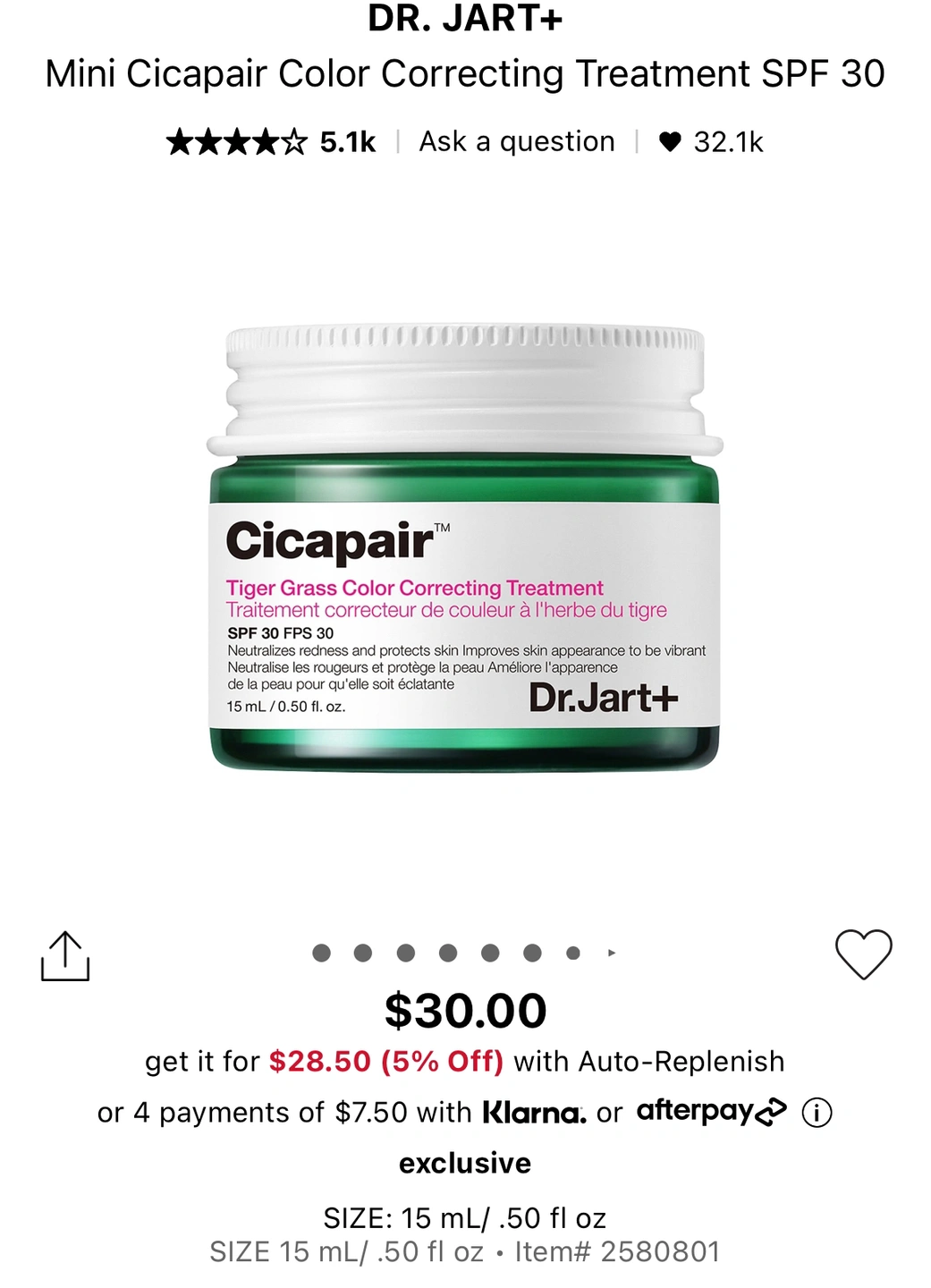Image resolution: width=931 pixels, height=1288 pixels.
Task: Jump to the second image indicator dot
Action: point(363,953)
